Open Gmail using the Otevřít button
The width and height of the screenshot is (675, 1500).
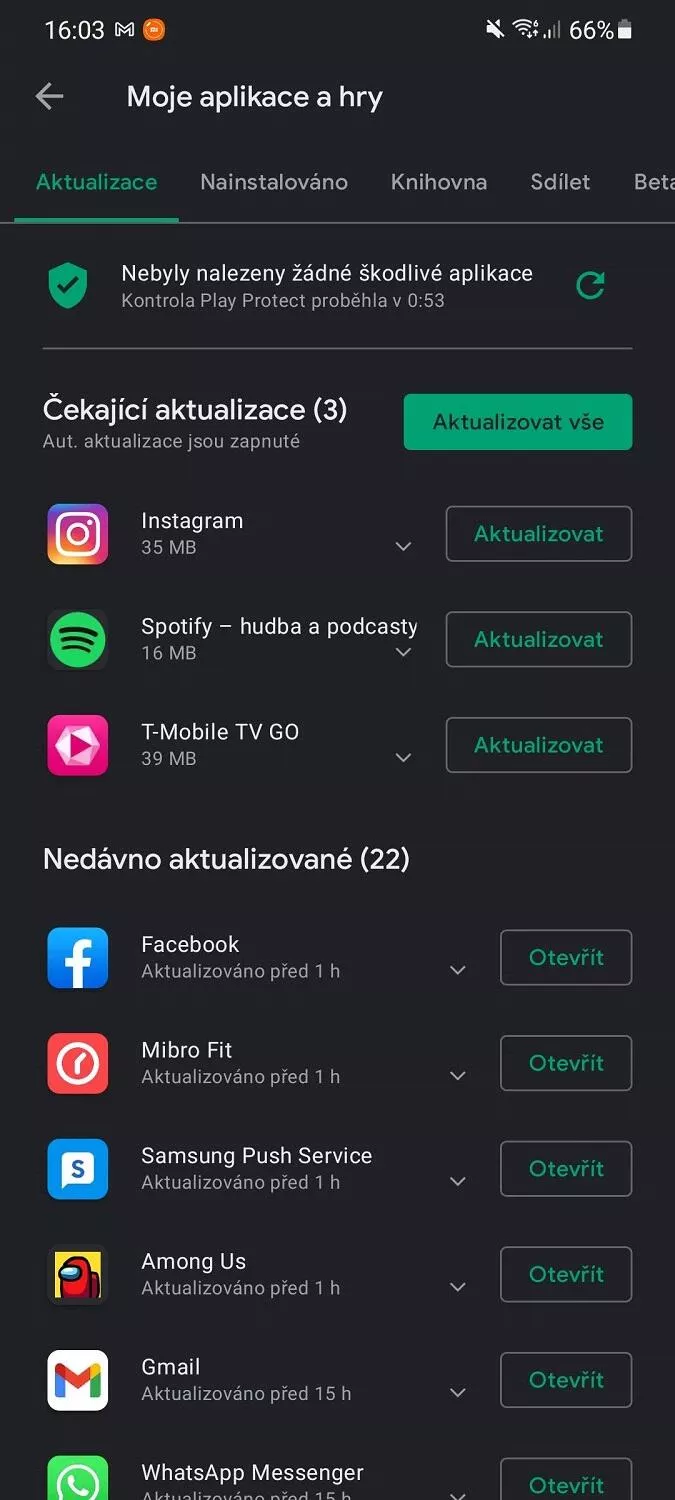click(x=566, y=1380)
